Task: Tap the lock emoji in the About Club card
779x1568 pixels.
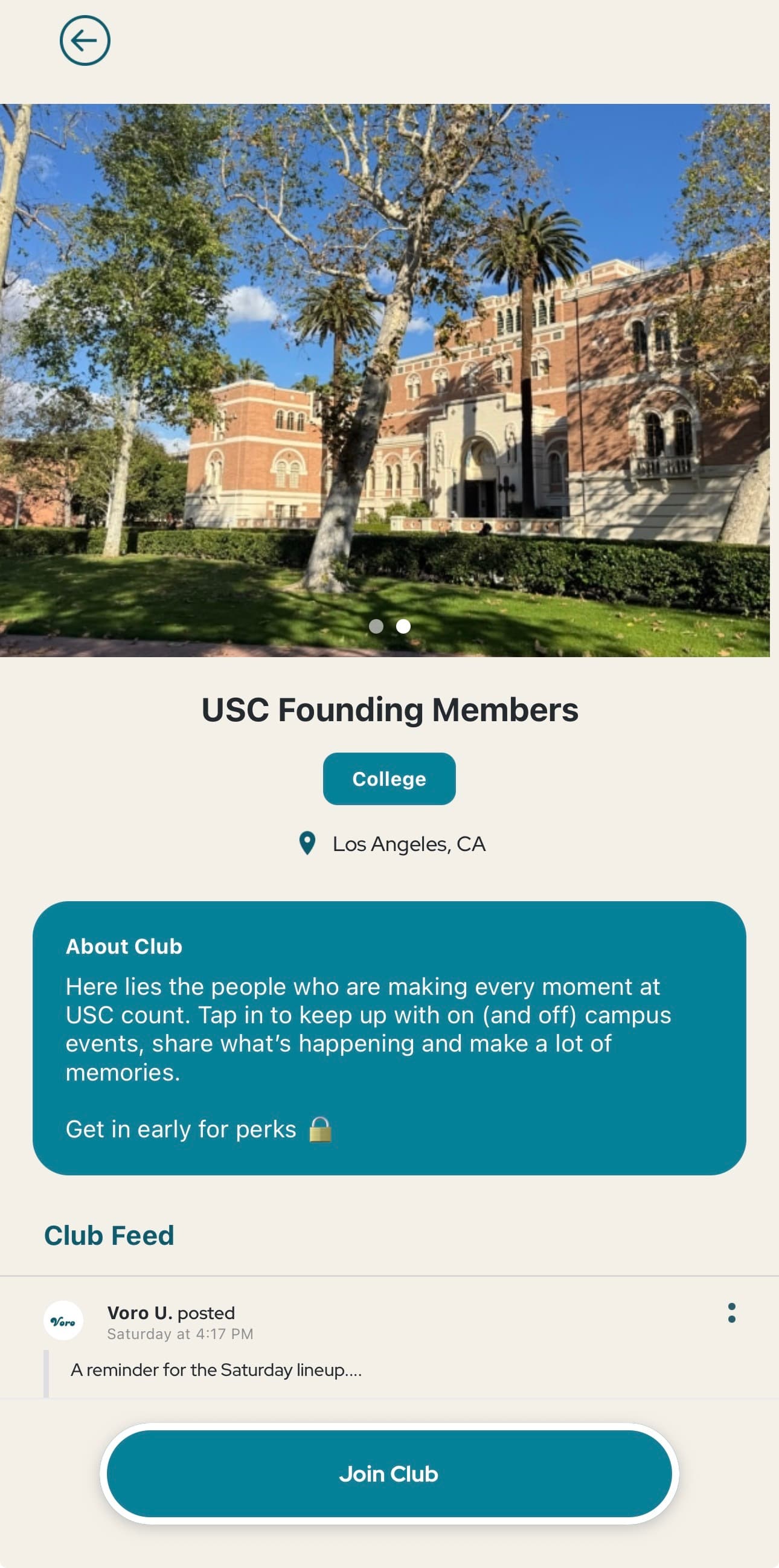Action: pyautogui.click(x=321, y=1129)
